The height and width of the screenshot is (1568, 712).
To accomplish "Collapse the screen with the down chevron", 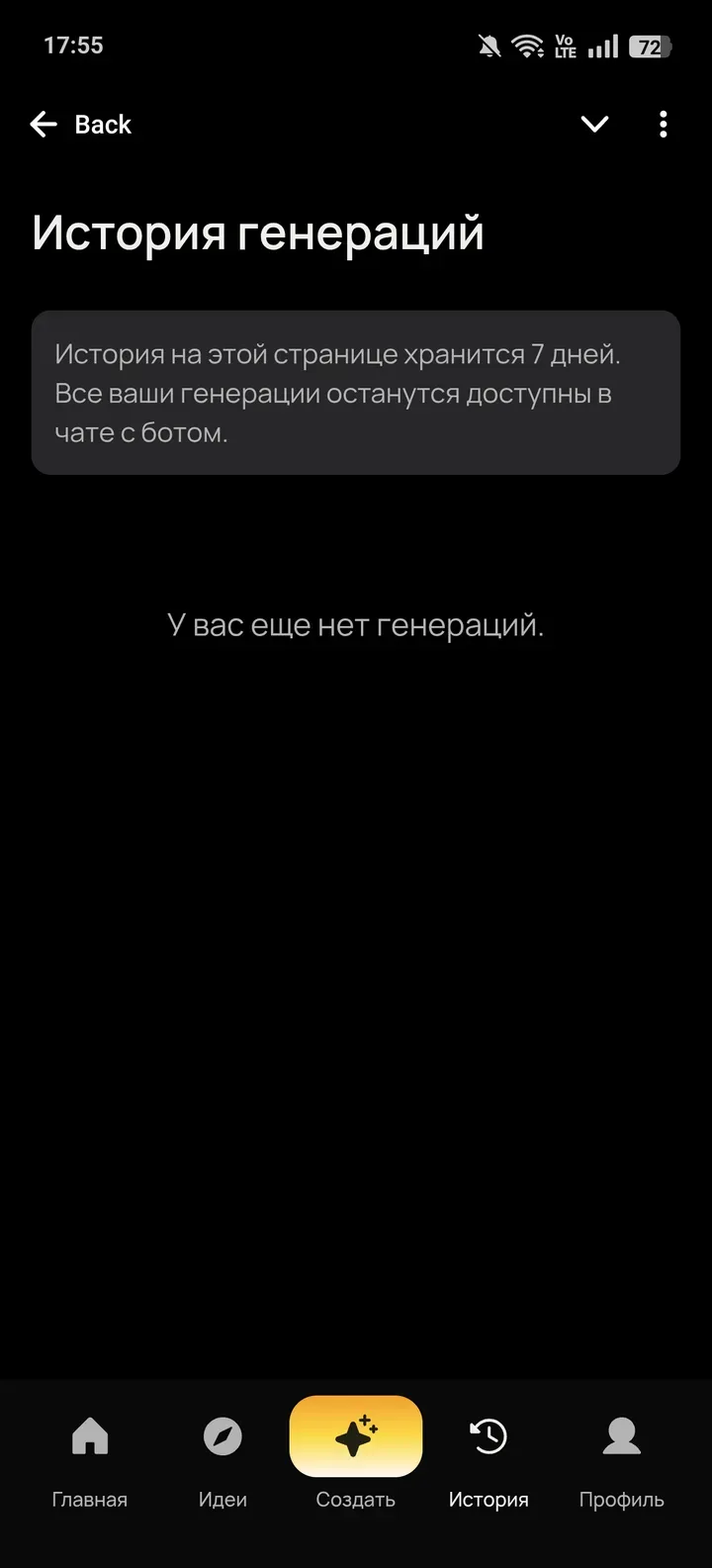I will (x=594, y=124).
